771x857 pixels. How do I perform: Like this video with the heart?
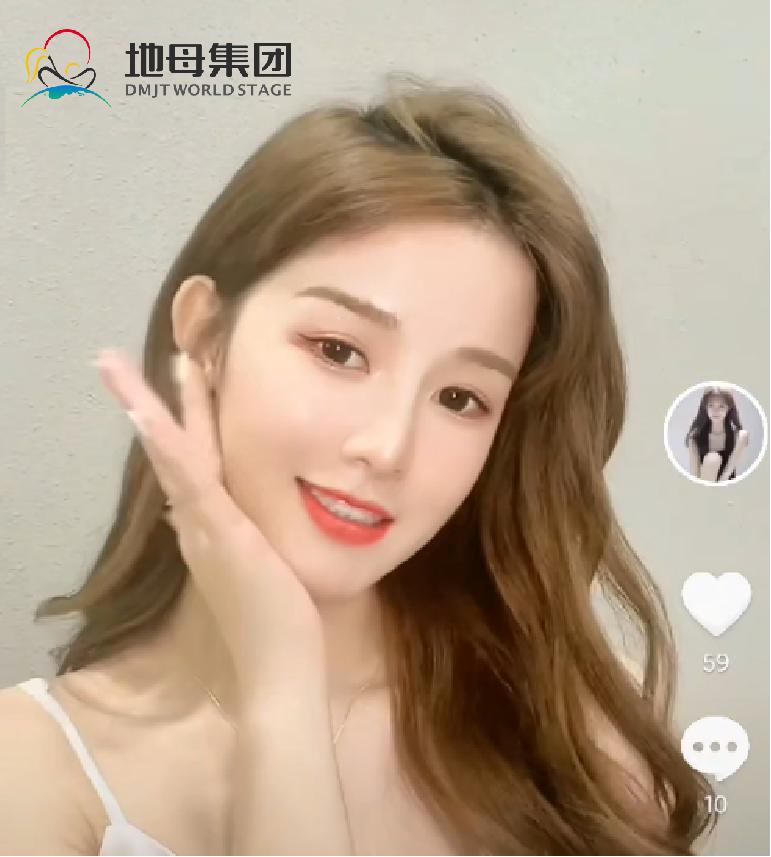point(716,603)
